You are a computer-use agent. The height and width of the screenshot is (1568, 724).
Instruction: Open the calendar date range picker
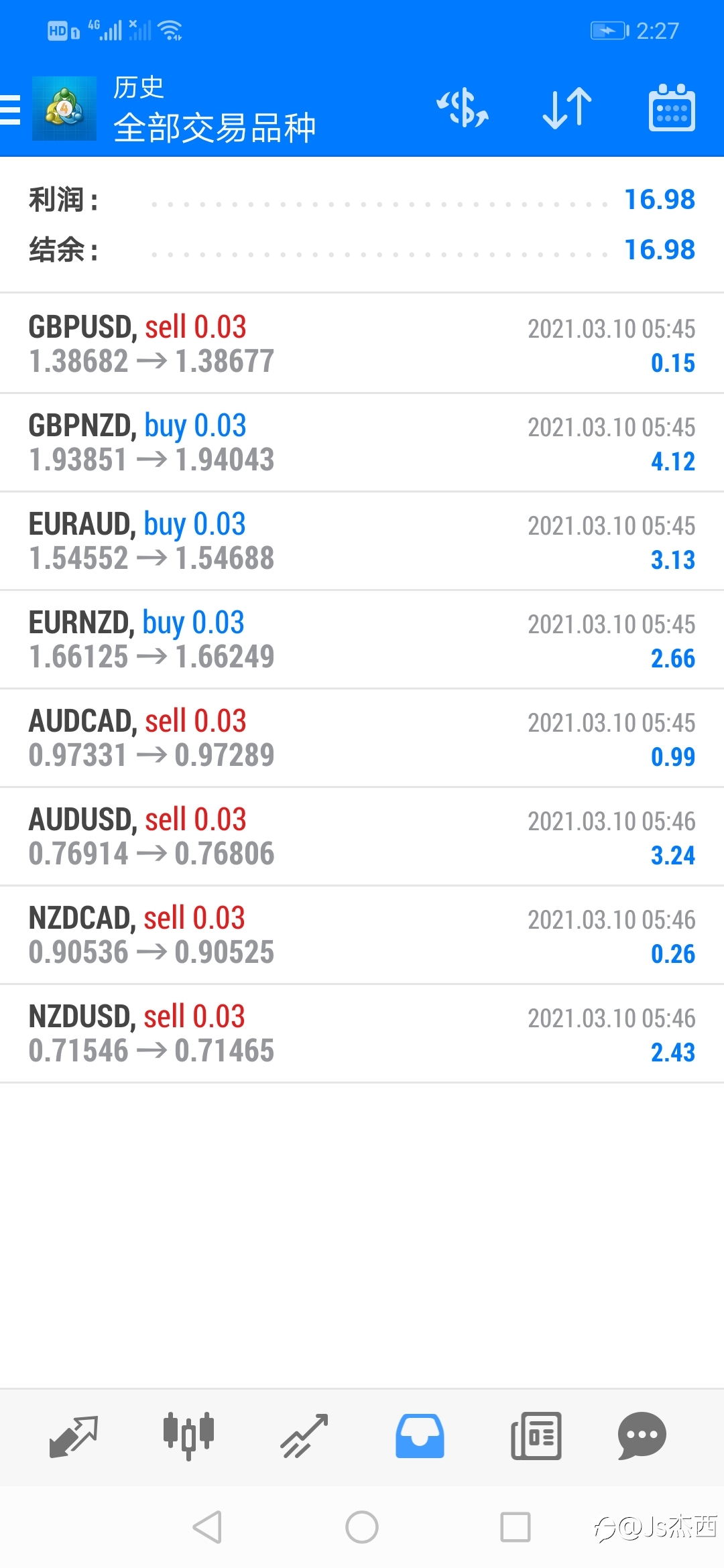[672, 108]
